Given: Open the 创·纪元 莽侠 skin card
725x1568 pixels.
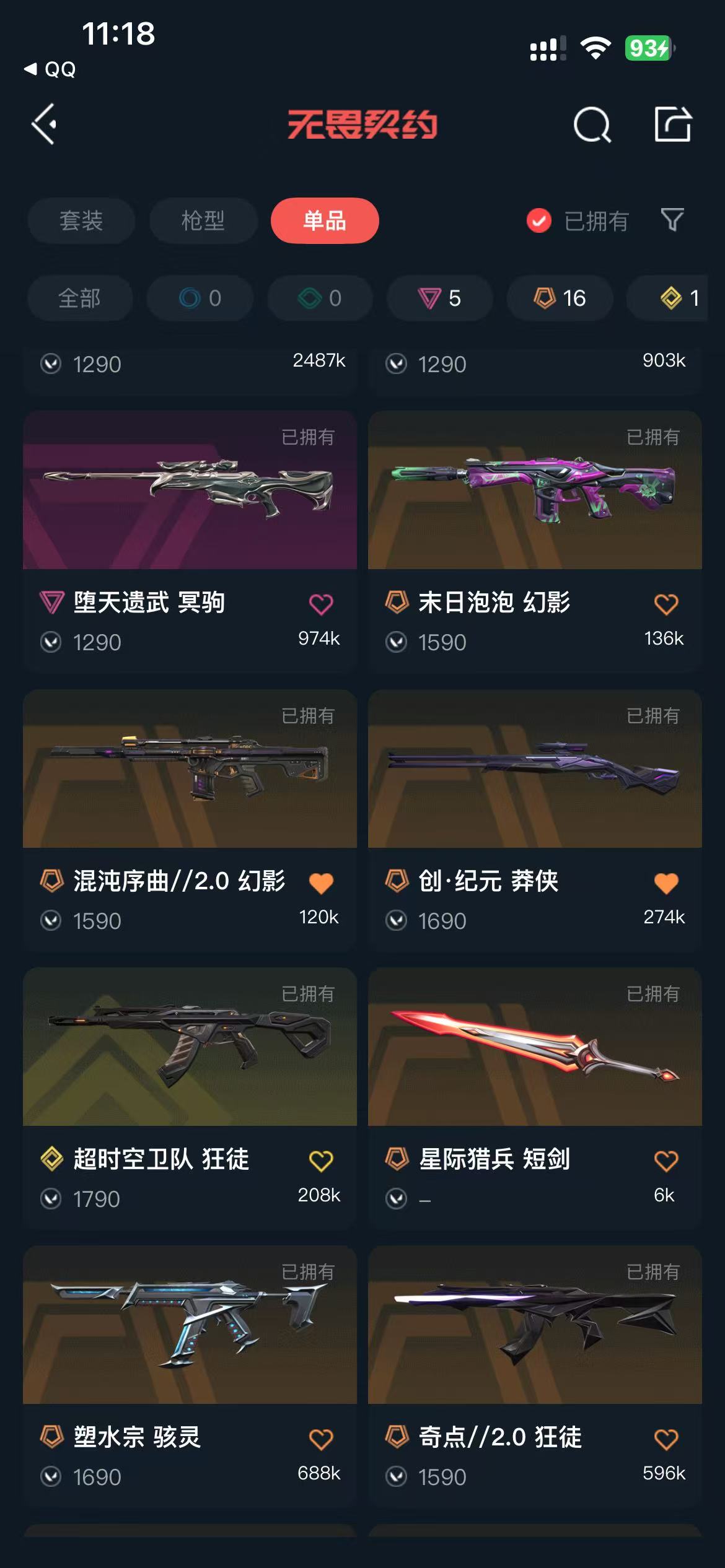Looking at the screenshot, I should [x=535, y=820].
